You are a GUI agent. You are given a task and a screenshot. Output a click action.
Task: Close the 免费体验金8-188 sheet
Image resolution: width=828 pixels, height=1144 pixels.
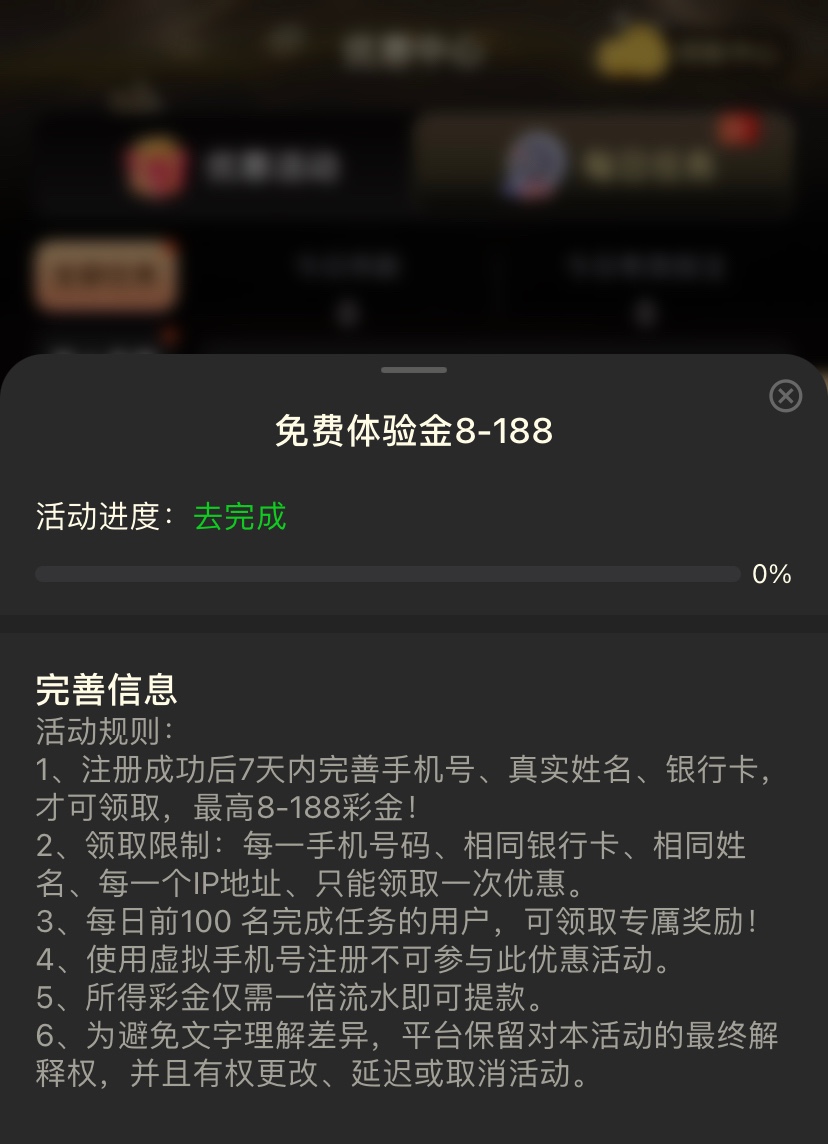pyautogui.click(x=785, y=396)
